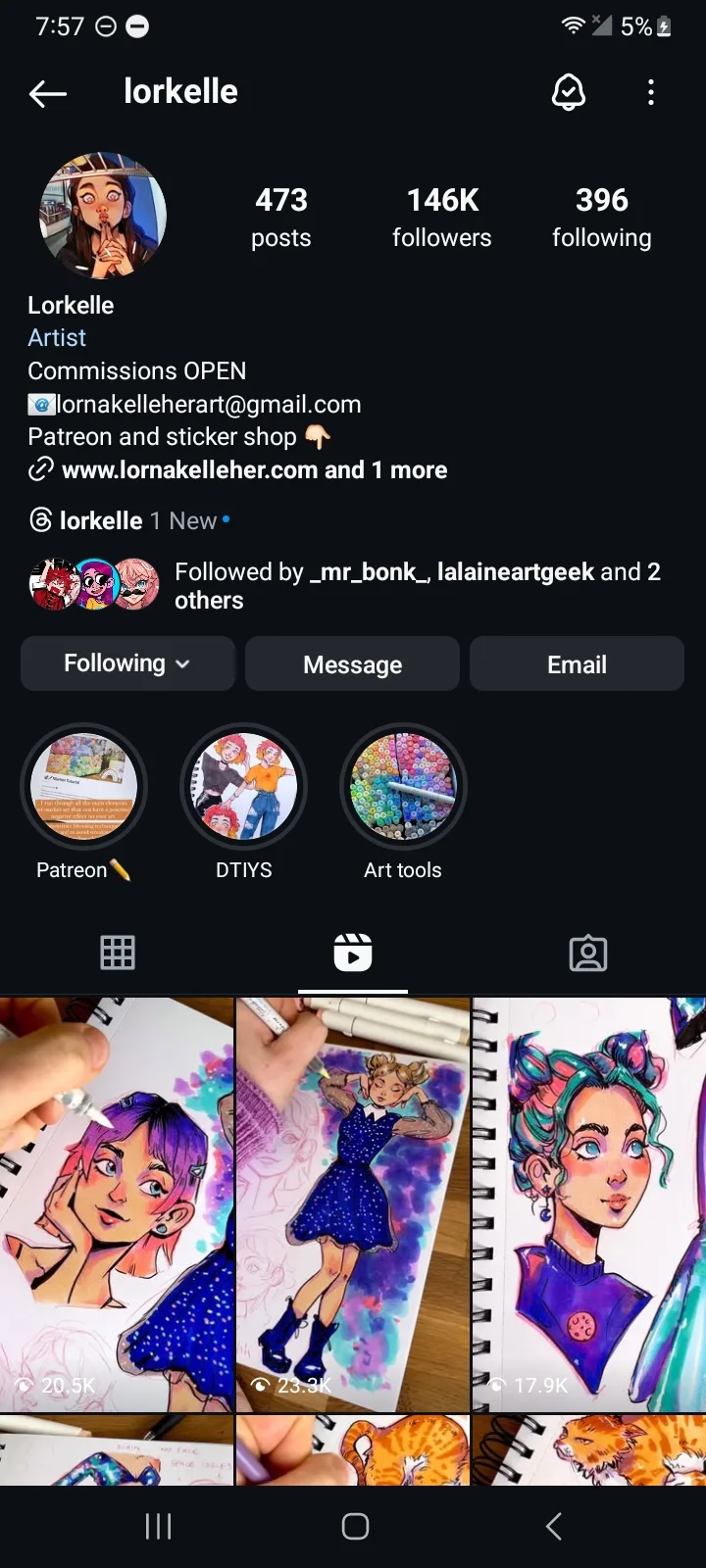Switch to the posts grid tab
Viewport: 706px width, 1568px height.
pos(118,953)
